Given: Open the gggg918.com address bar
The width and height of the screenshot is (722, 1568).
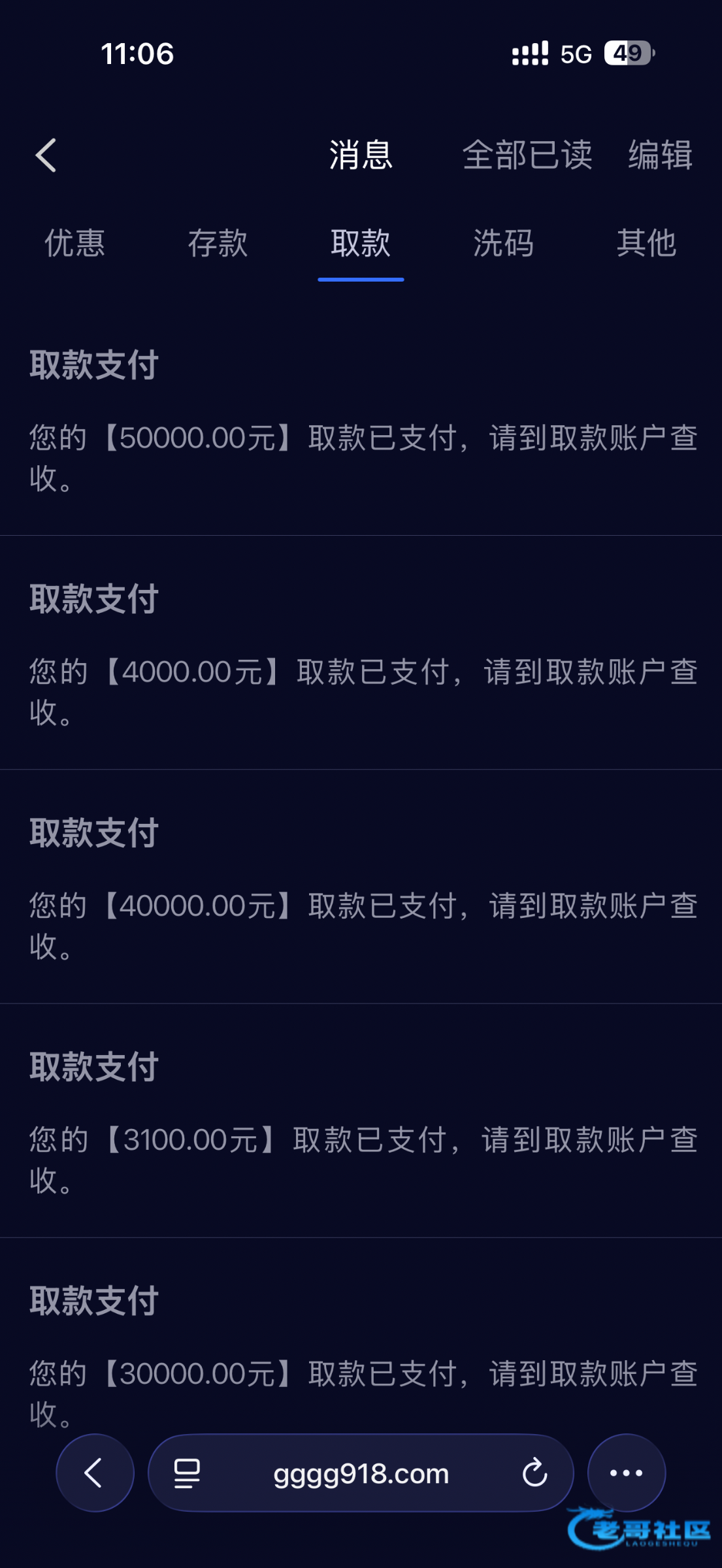Looking at the screenshot, I should 361,1474.
